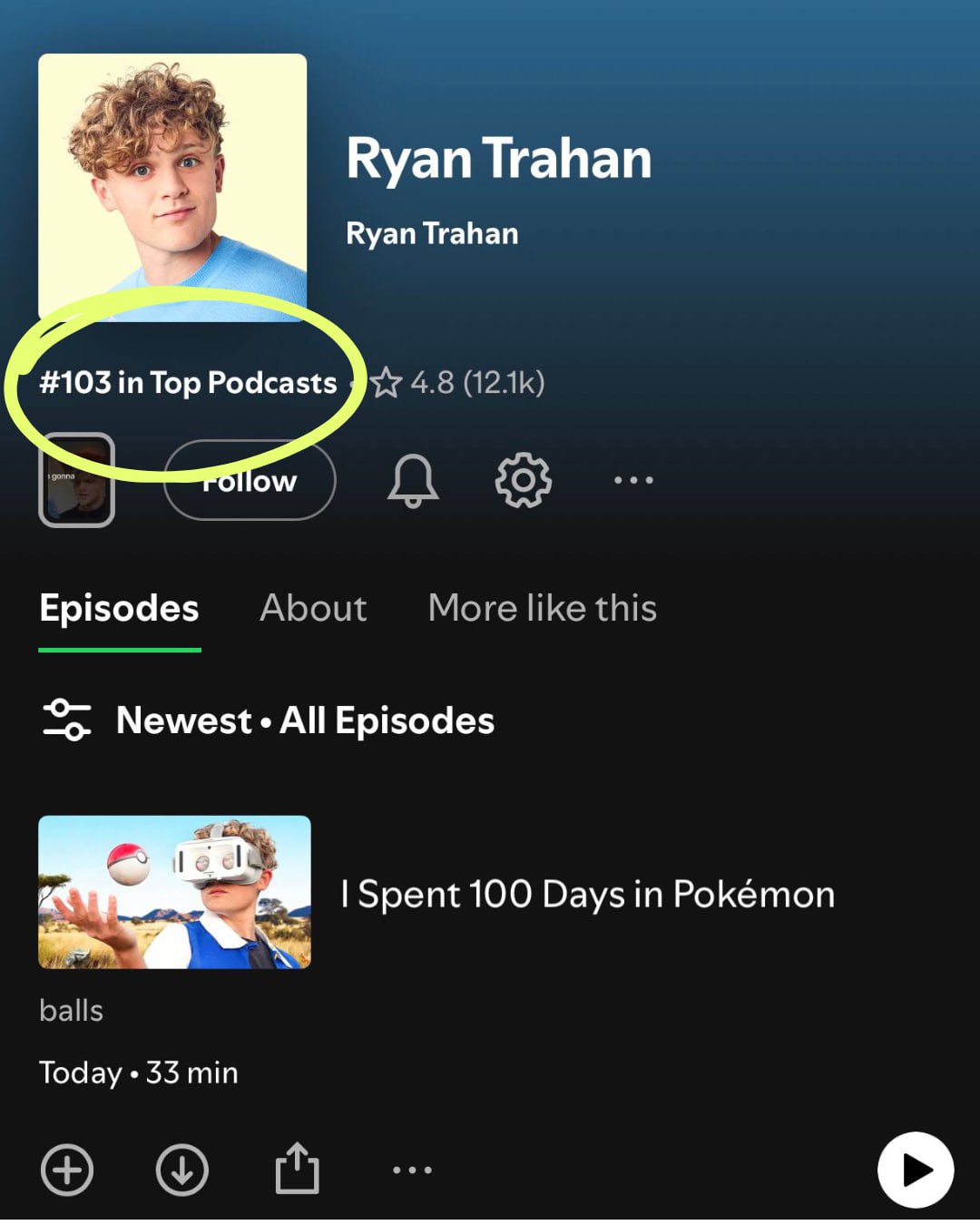Open the video preview thumbnail beside Follow
Screen dimensions: 980x1225
point(76,480)
